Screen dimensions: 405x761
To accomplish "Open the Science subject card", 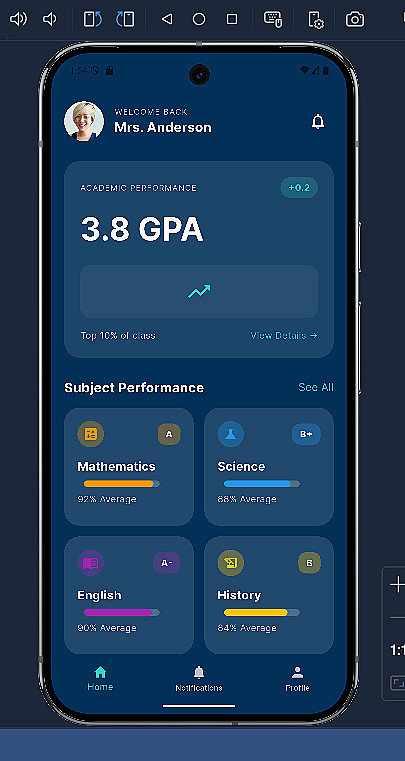I will click(269, 466).
